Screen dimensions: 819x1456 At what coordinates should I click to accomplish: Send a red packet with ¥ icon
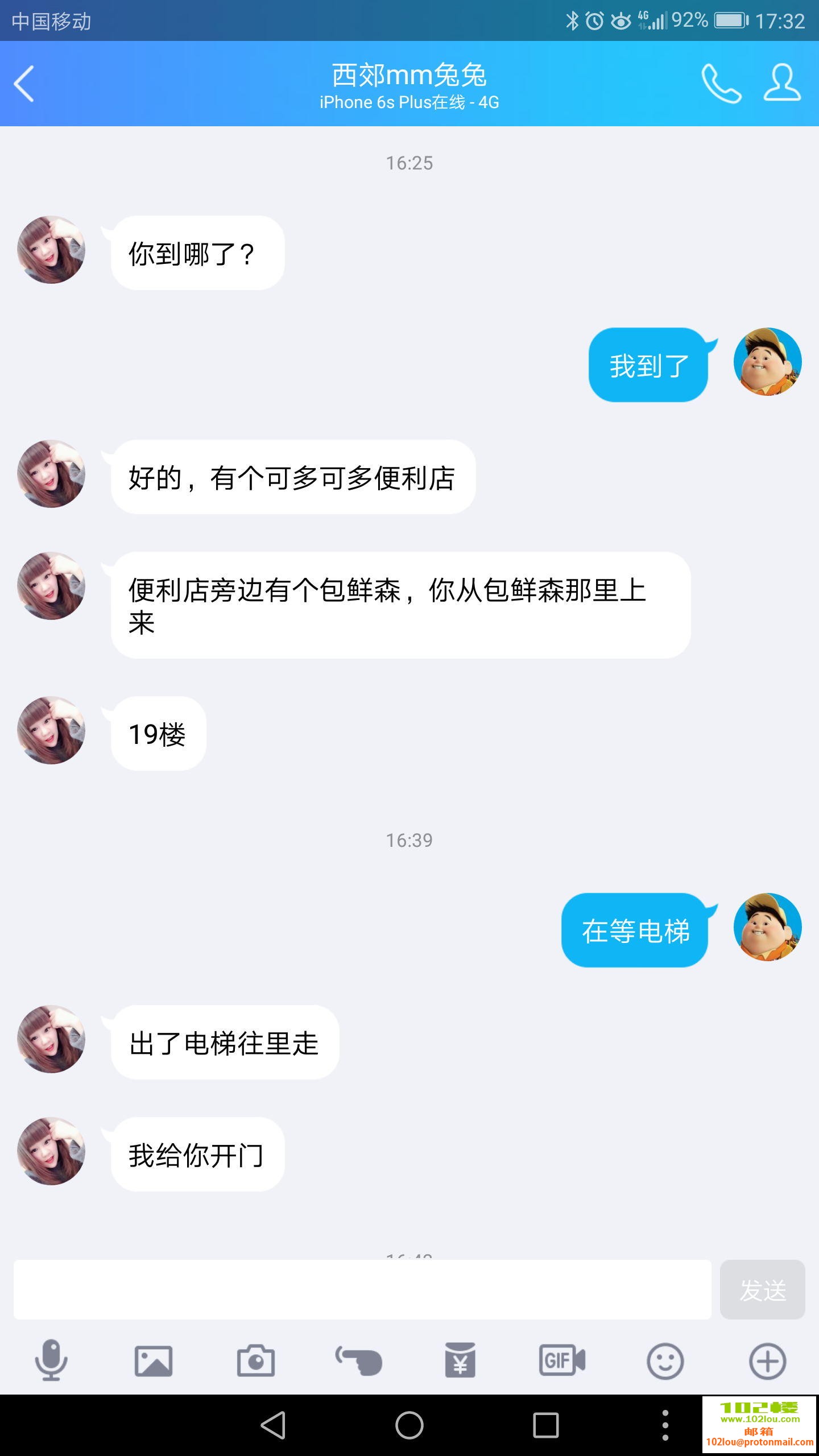click(460, 1360)
